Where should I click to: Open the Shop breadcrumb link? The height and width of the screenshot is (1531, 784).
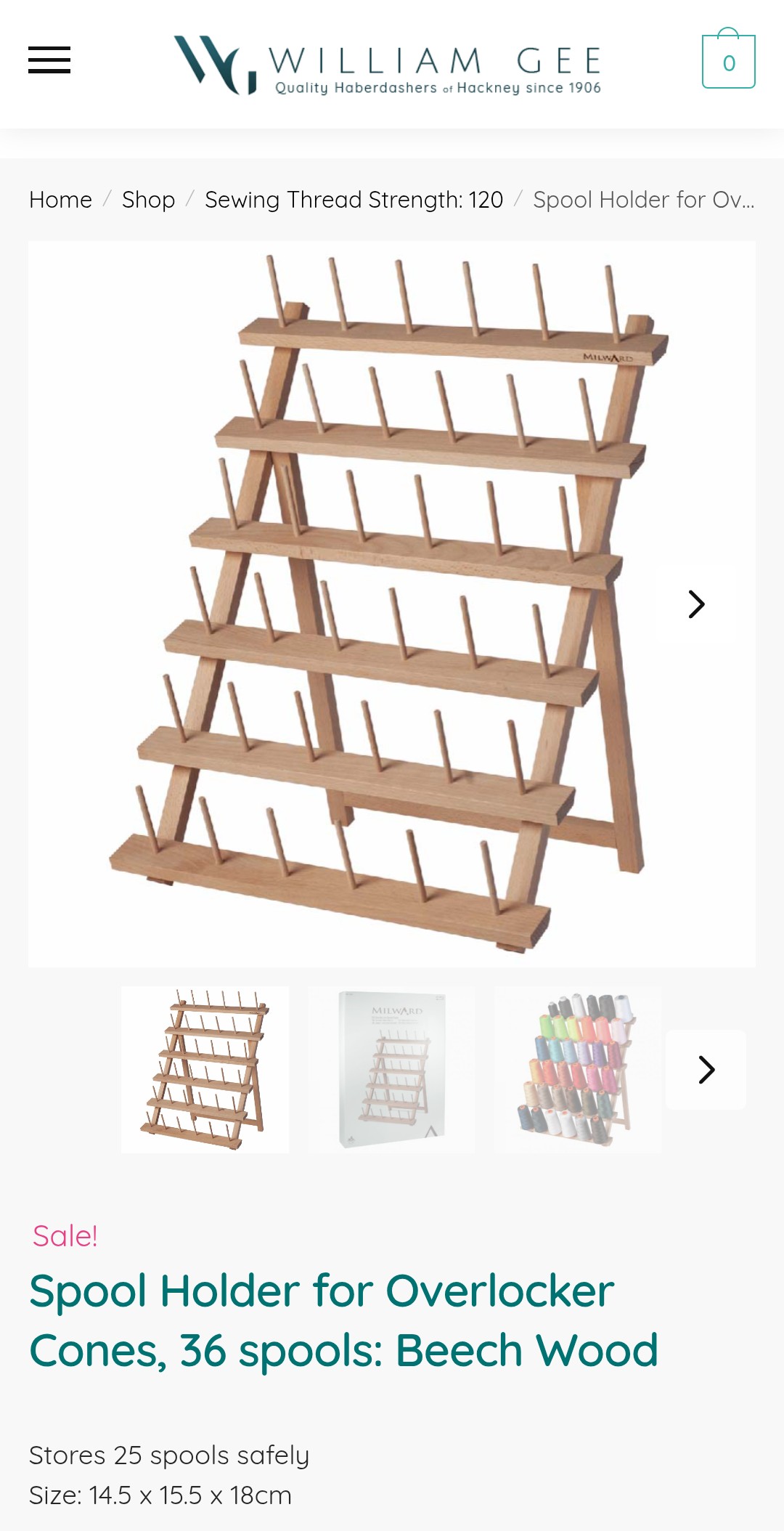point(148,200)
